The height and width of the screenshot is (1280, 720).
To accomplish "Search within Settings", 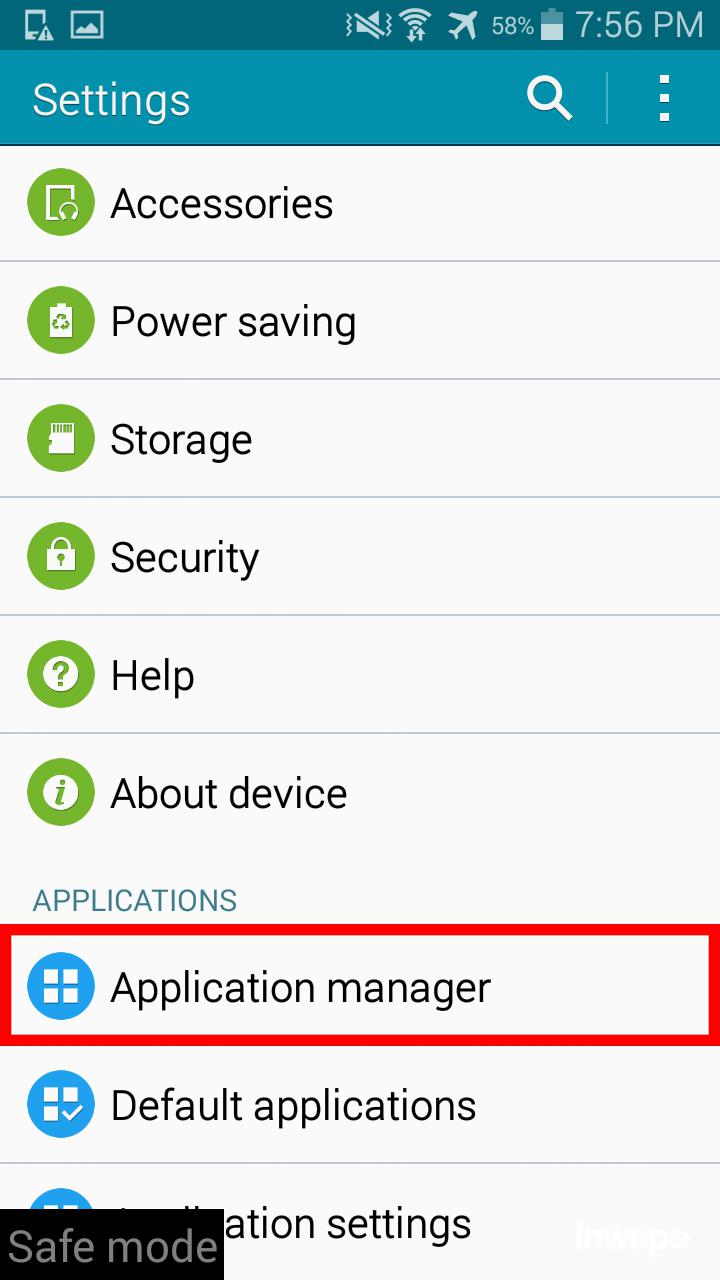I will 549,99.
